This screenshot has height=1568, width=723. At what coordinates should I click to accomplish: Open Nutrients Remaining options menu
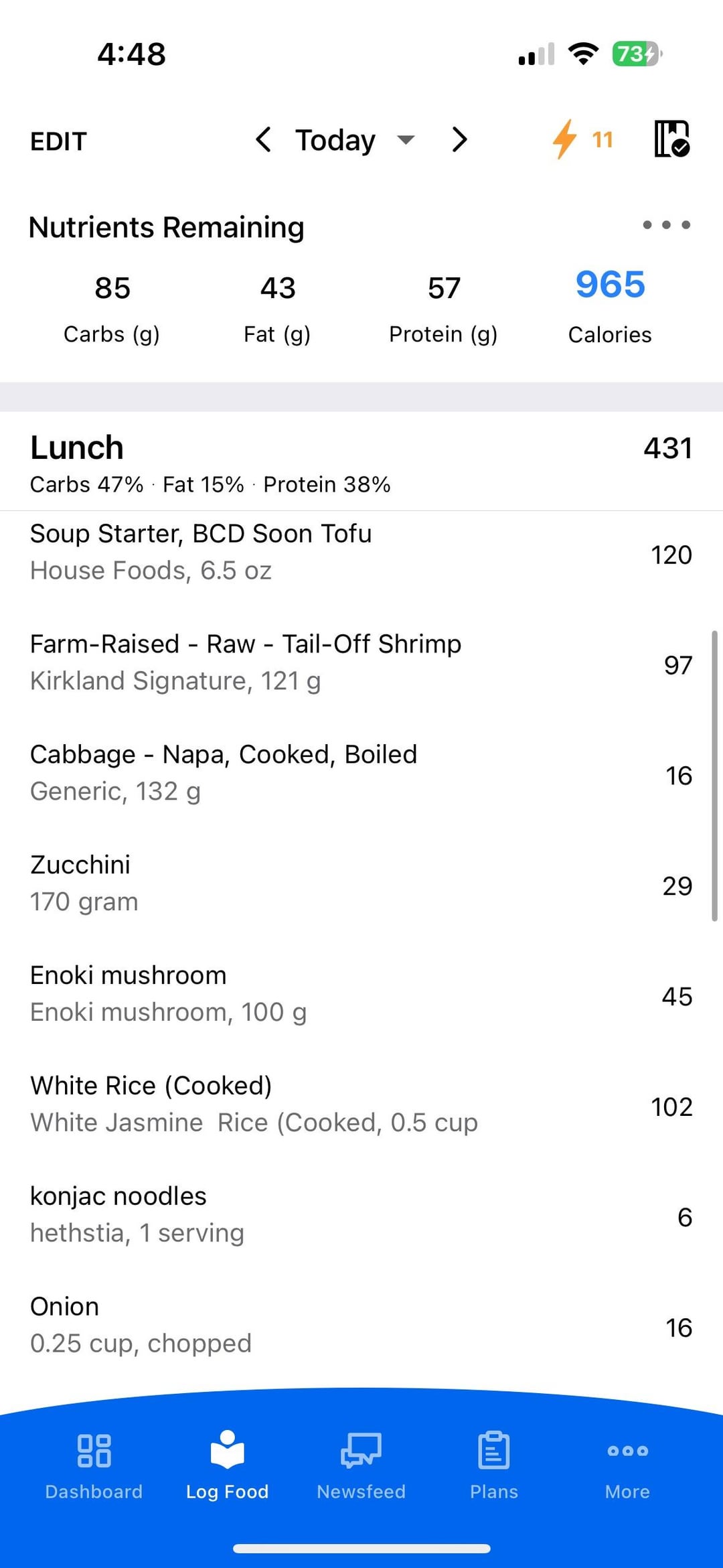(x=666, y=225)
